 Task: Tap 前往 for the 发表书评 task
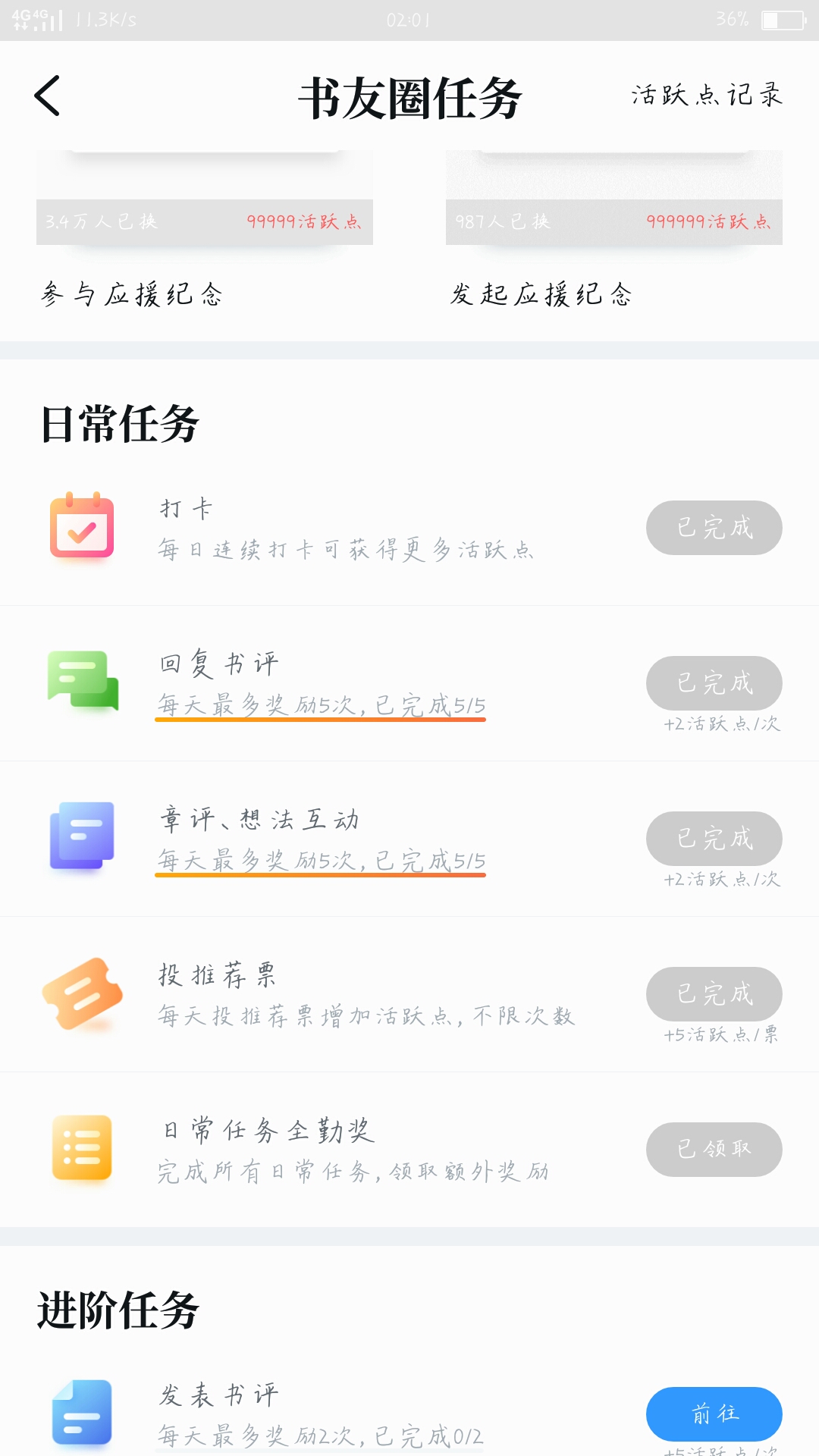coord(714,1414)
